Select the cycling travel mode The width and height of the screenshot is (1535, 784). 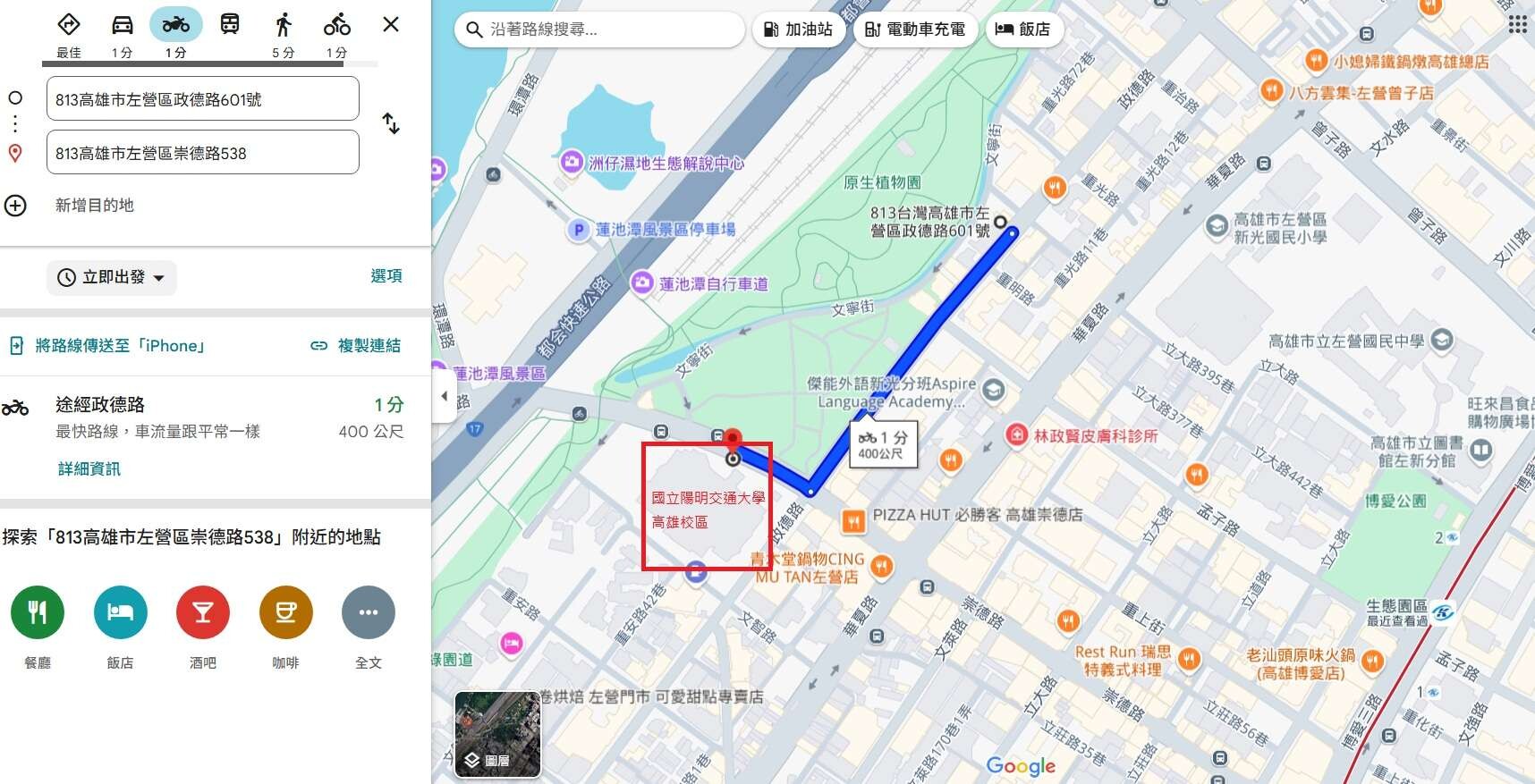[x=337, y=25]
